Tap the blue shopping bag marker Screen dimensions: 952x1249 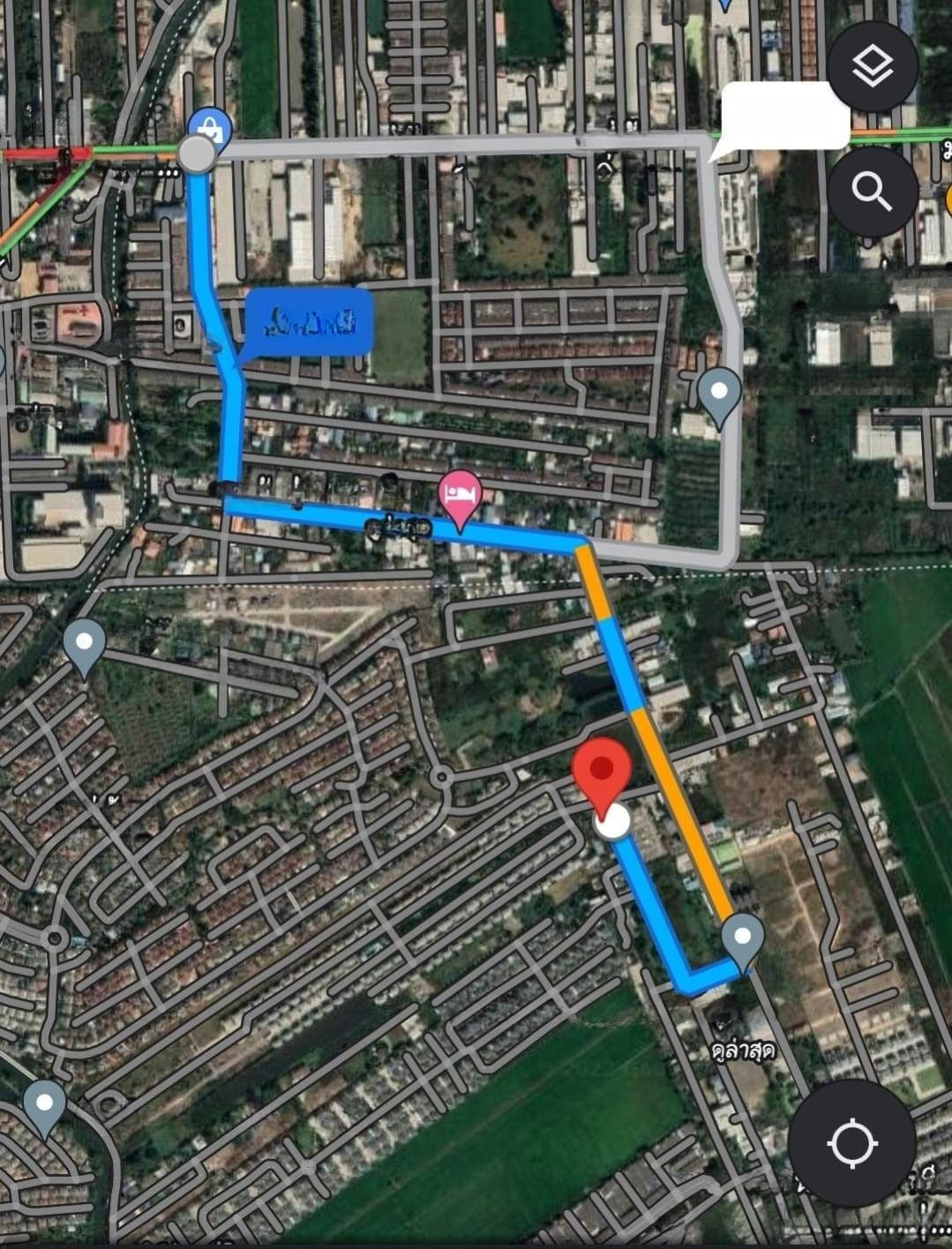[x=211, y=129]
